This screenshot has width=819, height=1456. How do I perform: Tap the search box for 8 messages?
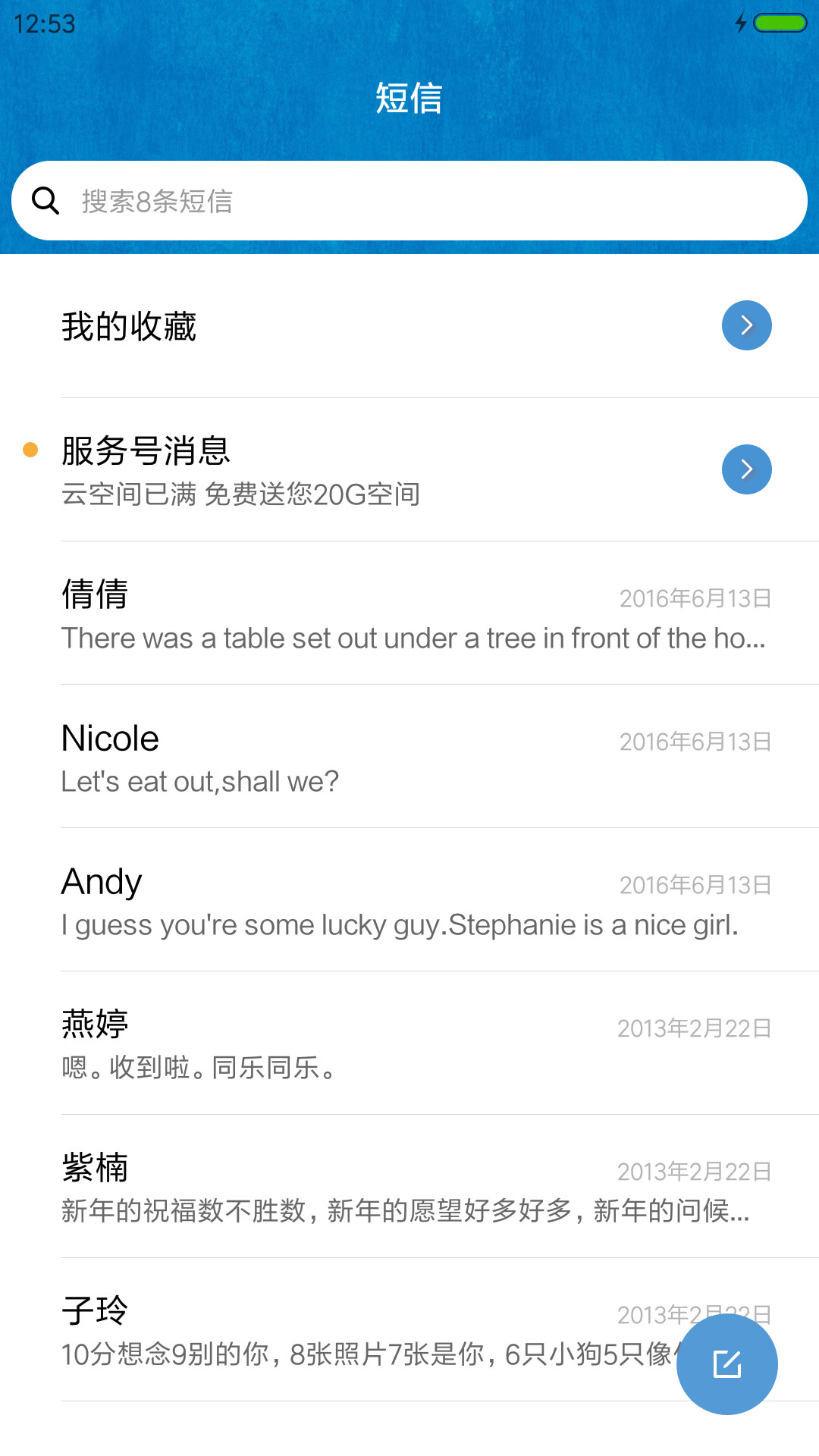[x=409, y=201]
